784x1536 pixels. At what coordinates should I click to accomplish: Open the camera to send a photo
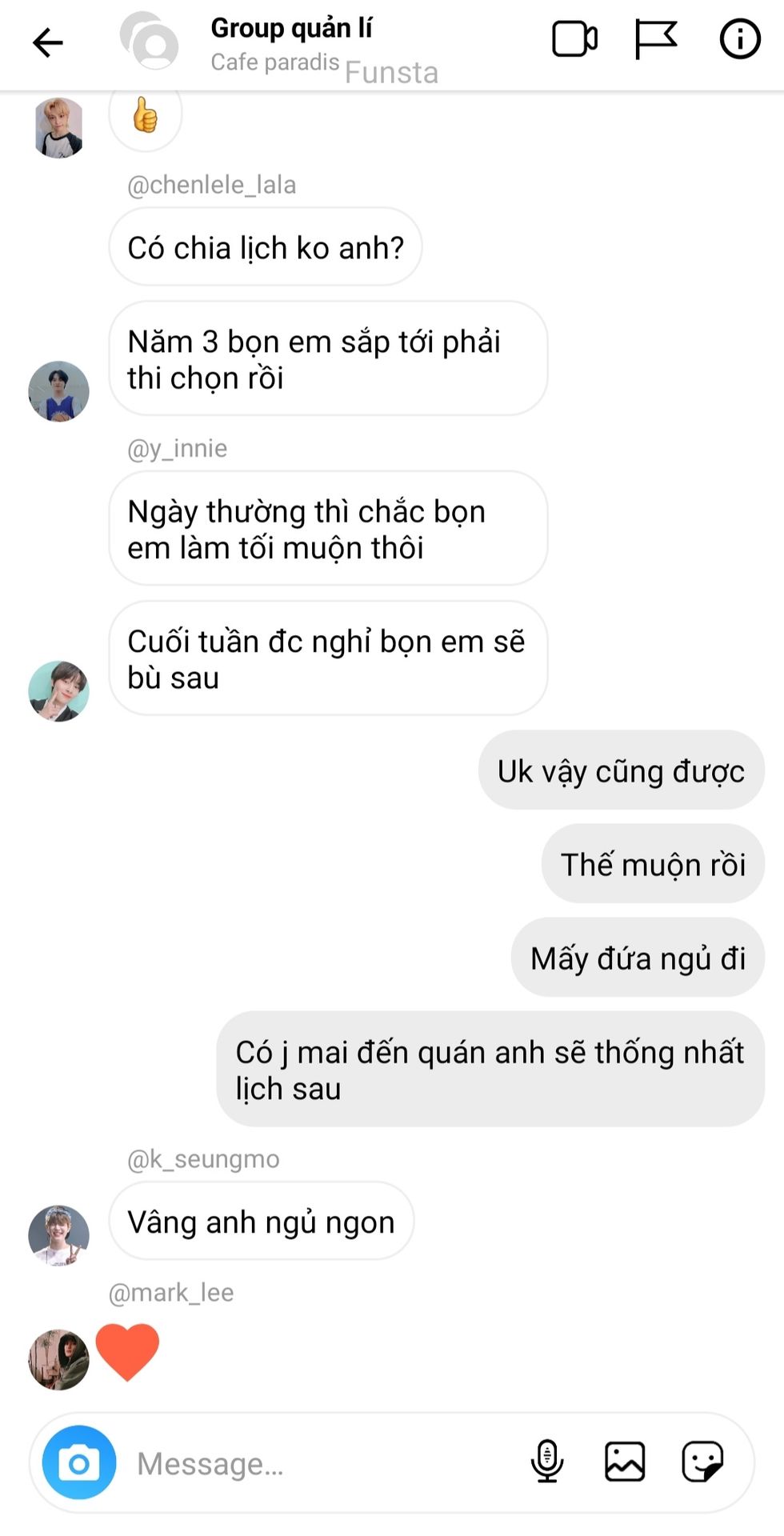pyautogui.click(x=79, y=1462)
